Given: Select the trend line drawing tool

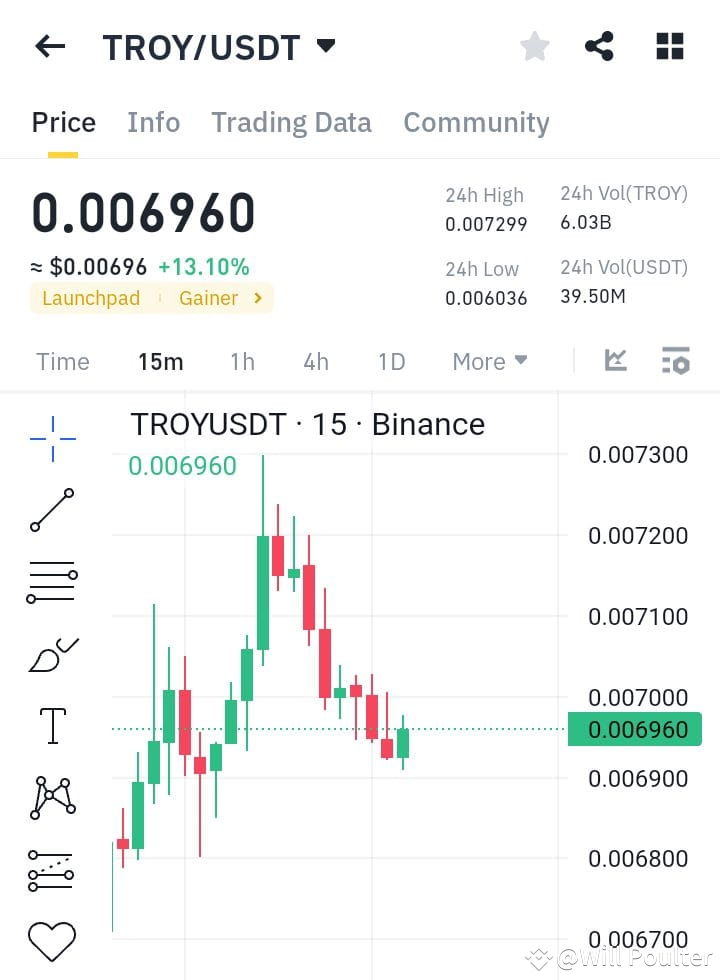Looking at the screenshot, I should click(x=52, y=510).
